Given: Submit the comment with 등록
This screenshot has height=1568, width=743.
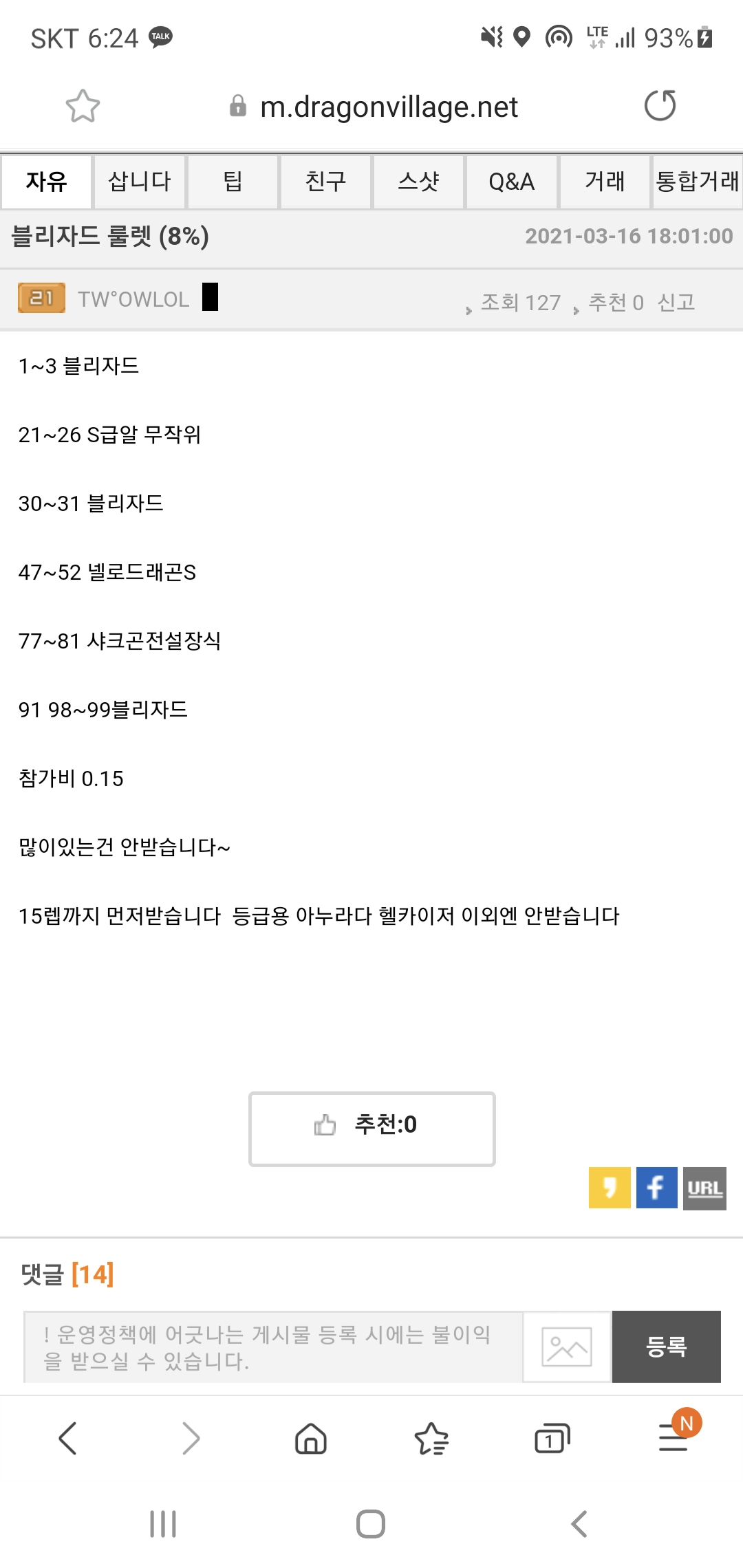Looking at the screenshot, I should coord(666,1347).
